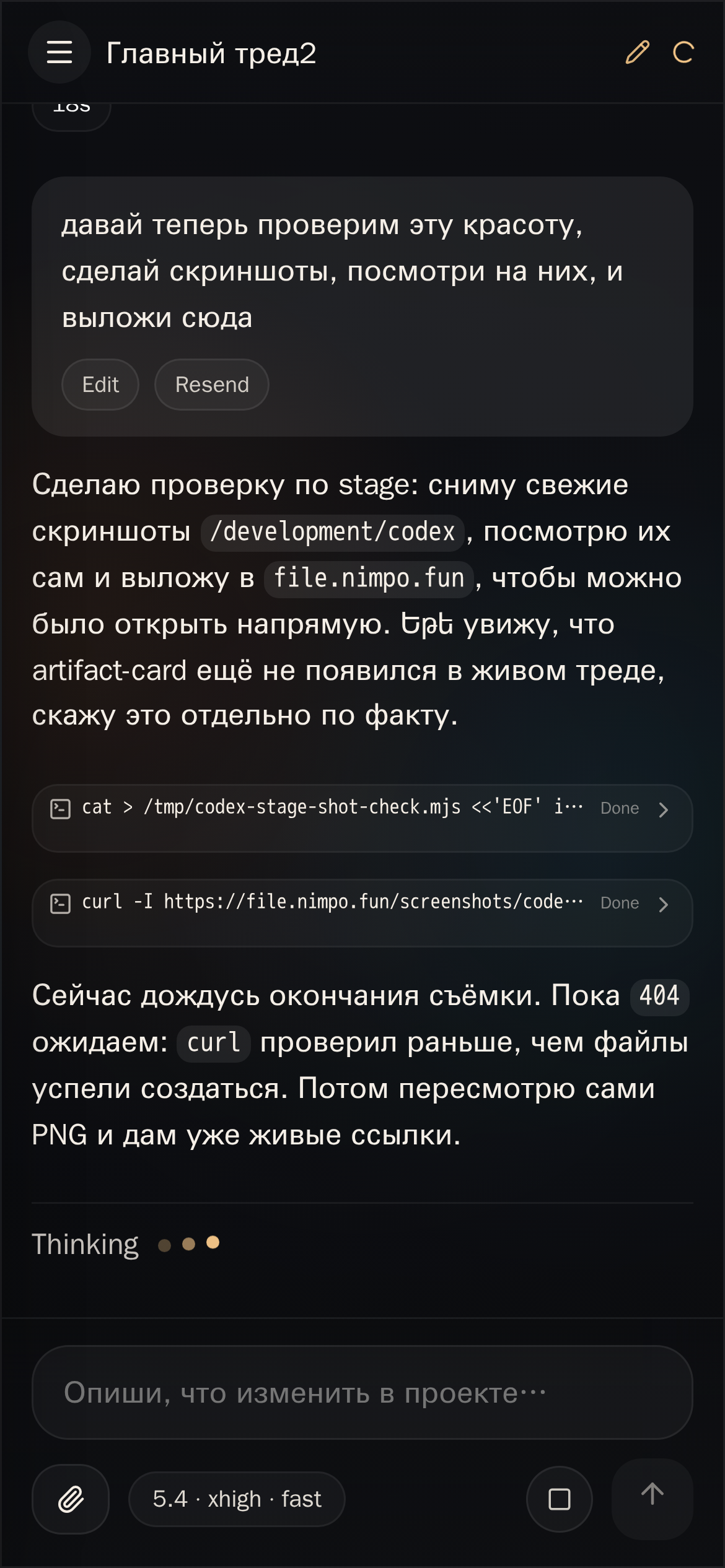Expand the curl -I file.nimpo.fun command
This screenshot has height=1568, width=725.
(662, 904)
